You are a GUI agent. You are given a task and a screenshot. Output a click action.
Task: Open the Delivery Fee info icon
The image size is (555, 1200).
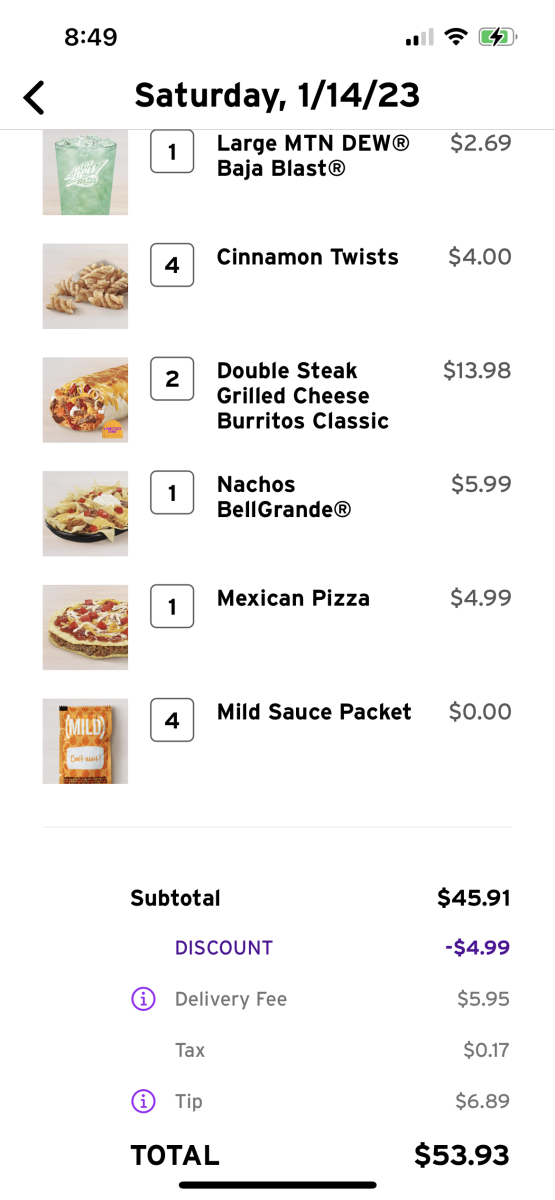point(144,998)
